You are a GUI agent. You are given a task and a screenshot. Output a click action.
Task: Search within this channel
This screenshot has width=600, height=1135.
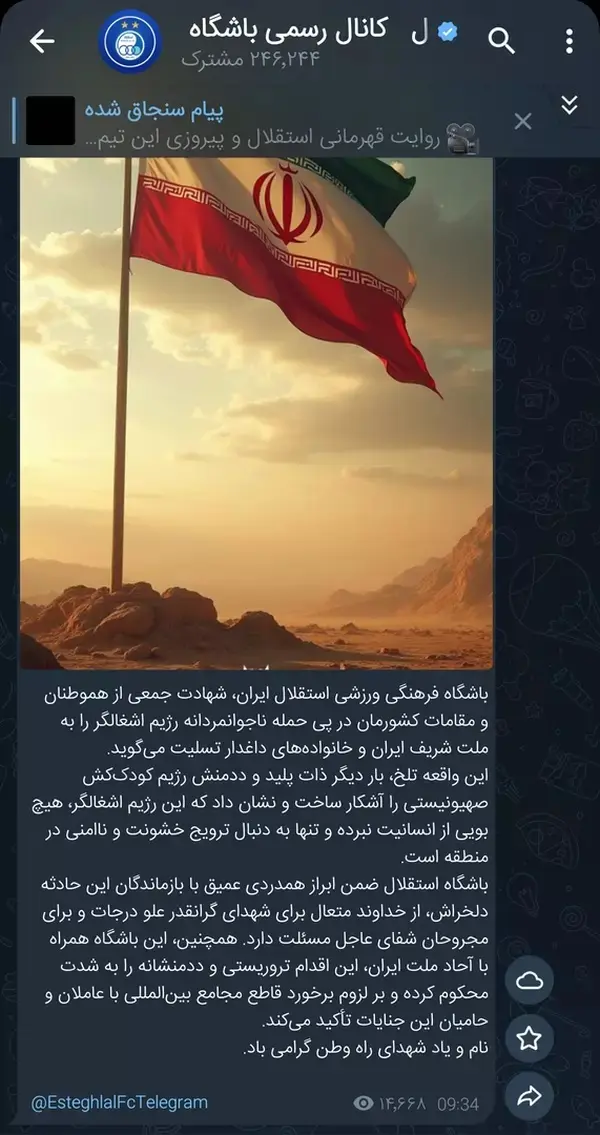pos(501,41)
